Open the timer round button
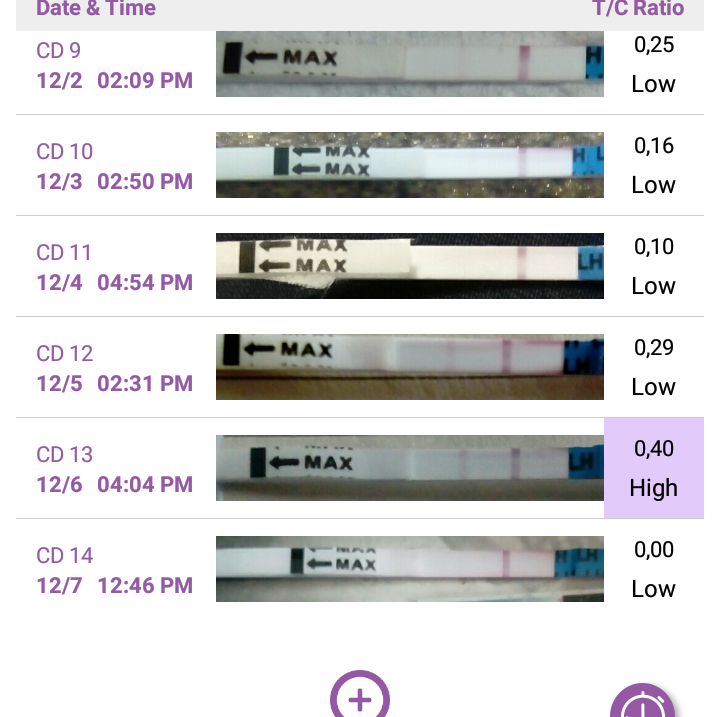The width and height of the screenshot is (718, 717). coord(643,705)
